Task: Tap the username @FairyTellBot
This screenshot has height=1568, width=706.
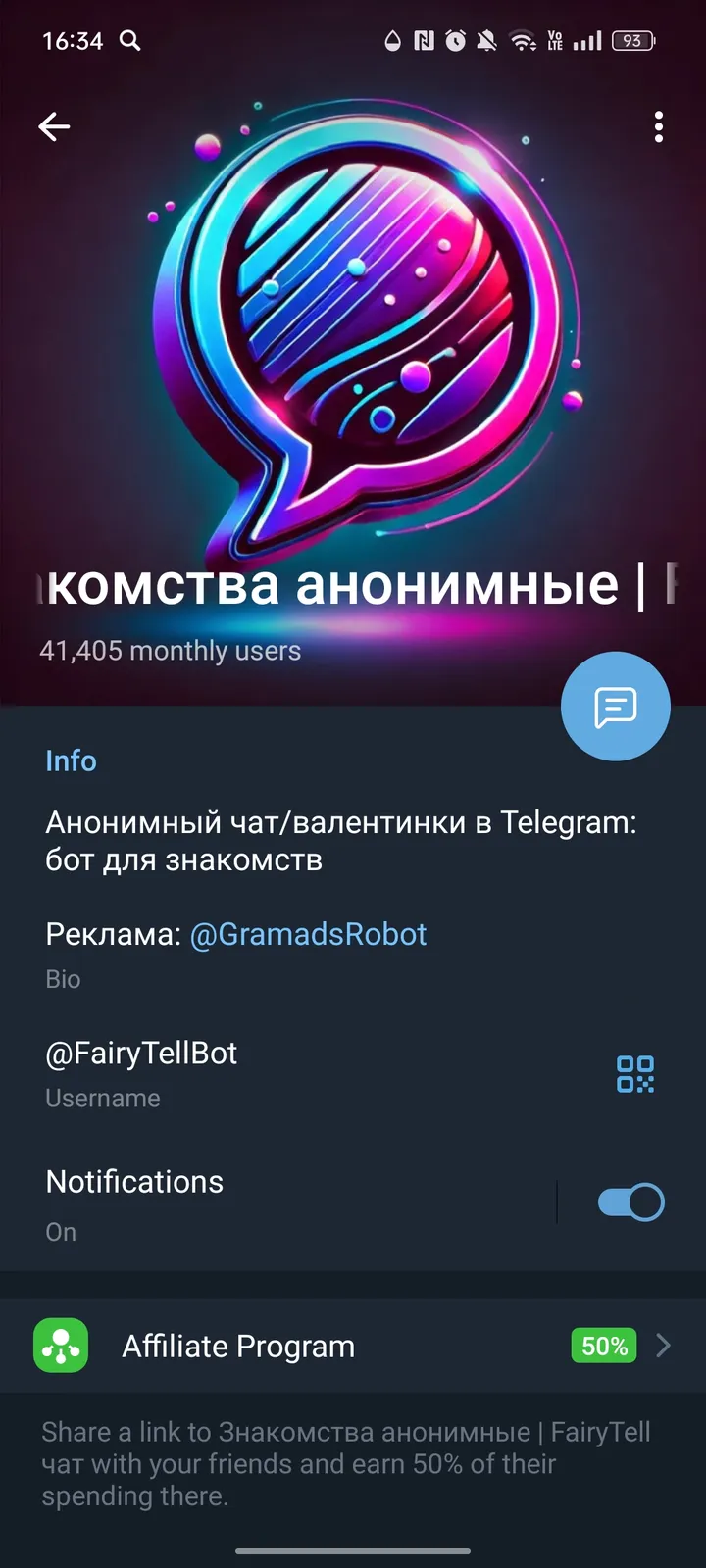Action: (x=141, y=1053)
